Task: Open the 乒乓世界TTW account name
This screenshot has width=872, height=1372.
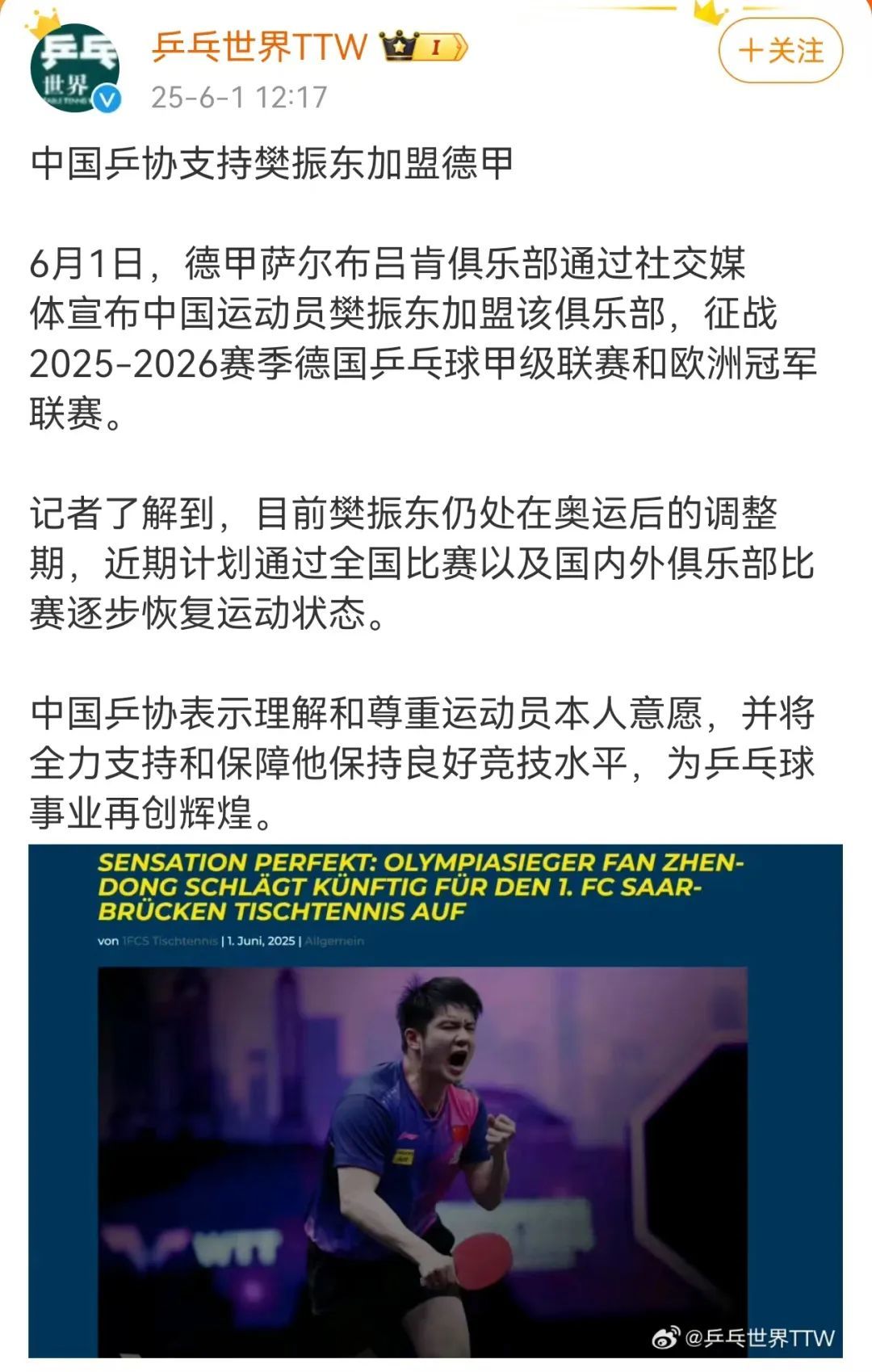Action: coord(259,47)
